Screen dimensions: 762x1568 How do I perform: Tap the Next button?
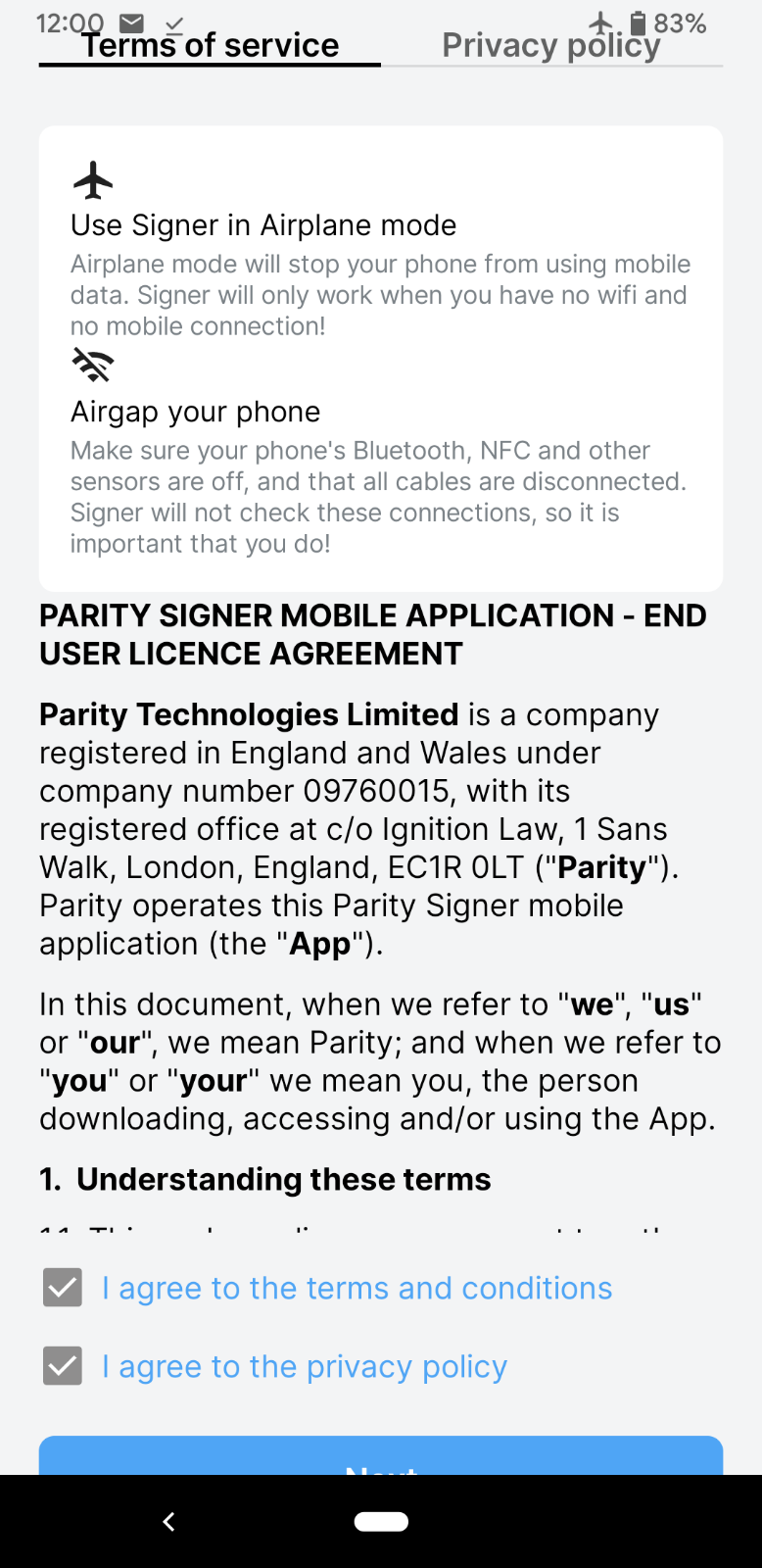[381, 1457]
